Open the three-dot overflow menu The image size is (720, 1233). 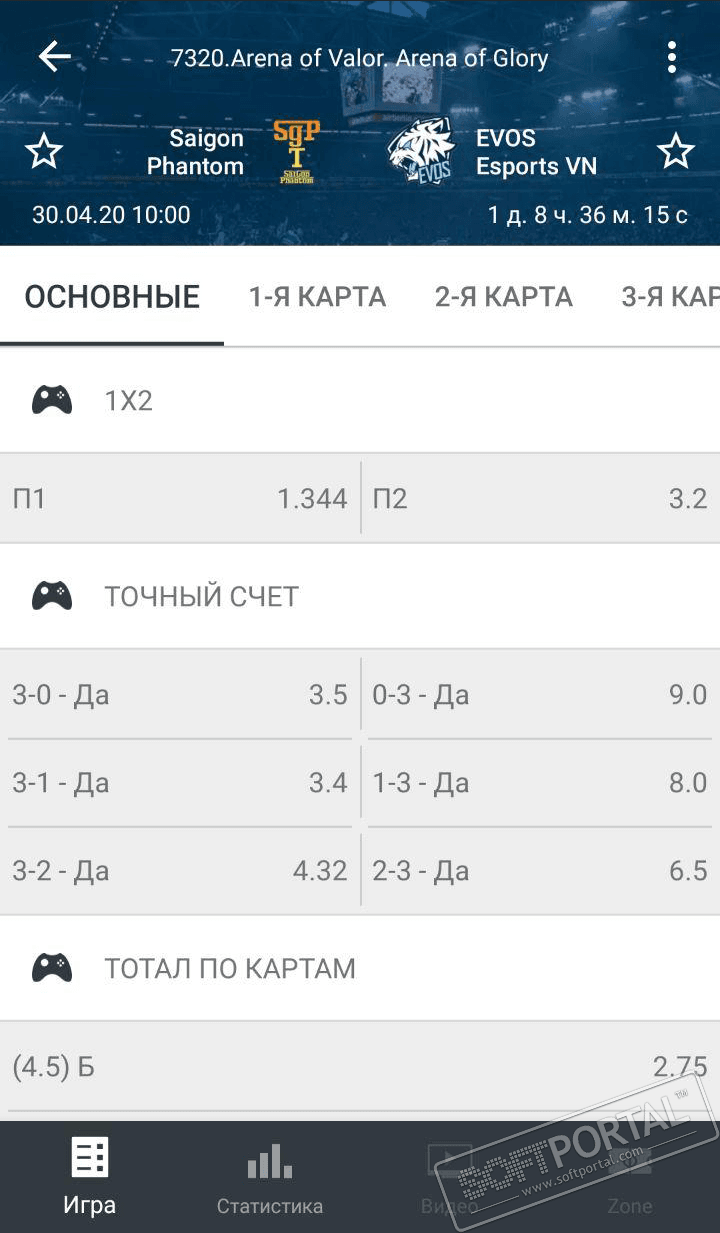(672, 58)
